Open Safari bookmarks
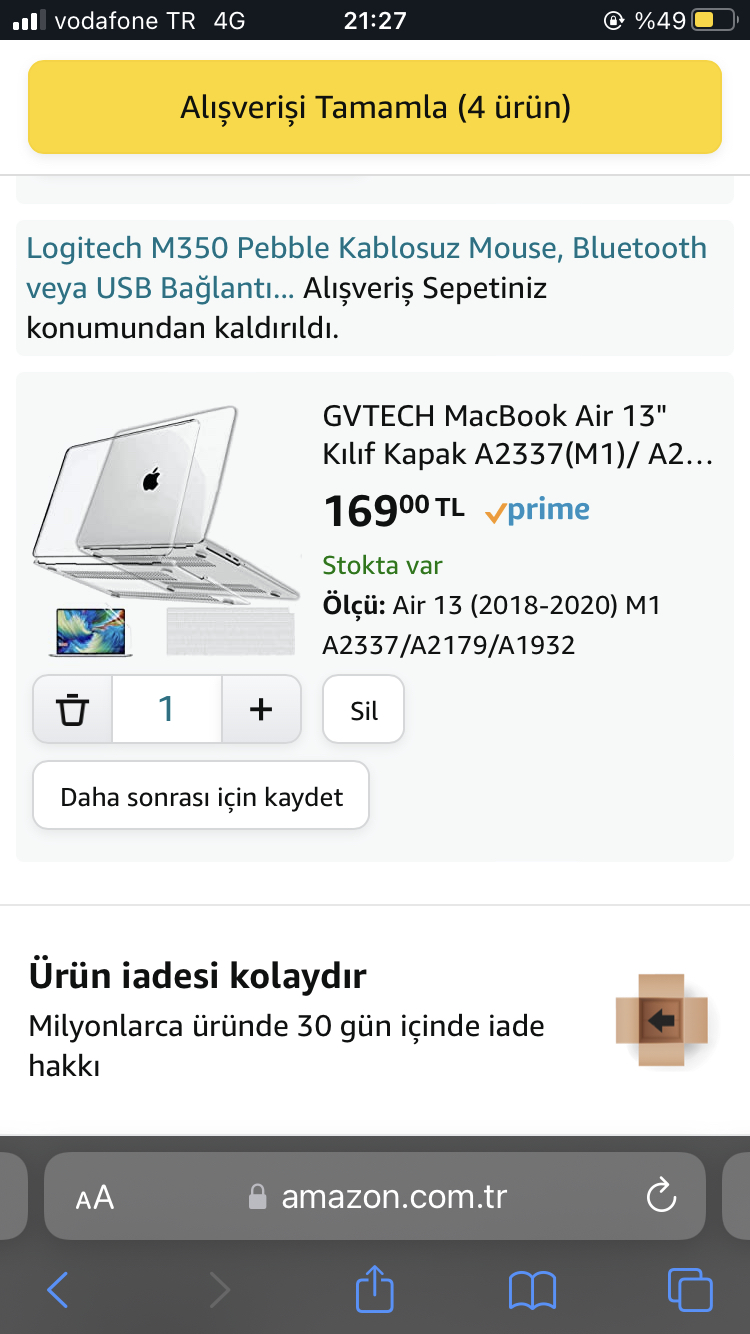Screen dimensions: 750x1334 pyautogui.click(x=532, y=1290)
